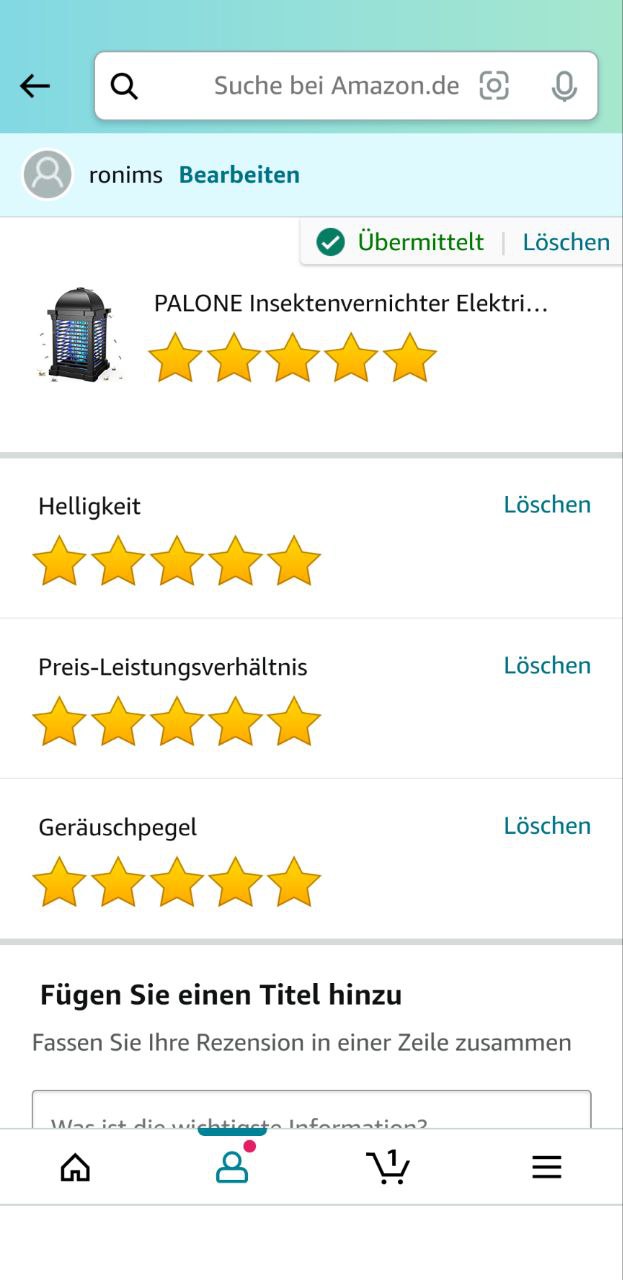Go to the Home tab
This screenshot has width=623, height=1280.
point(75,1167)
